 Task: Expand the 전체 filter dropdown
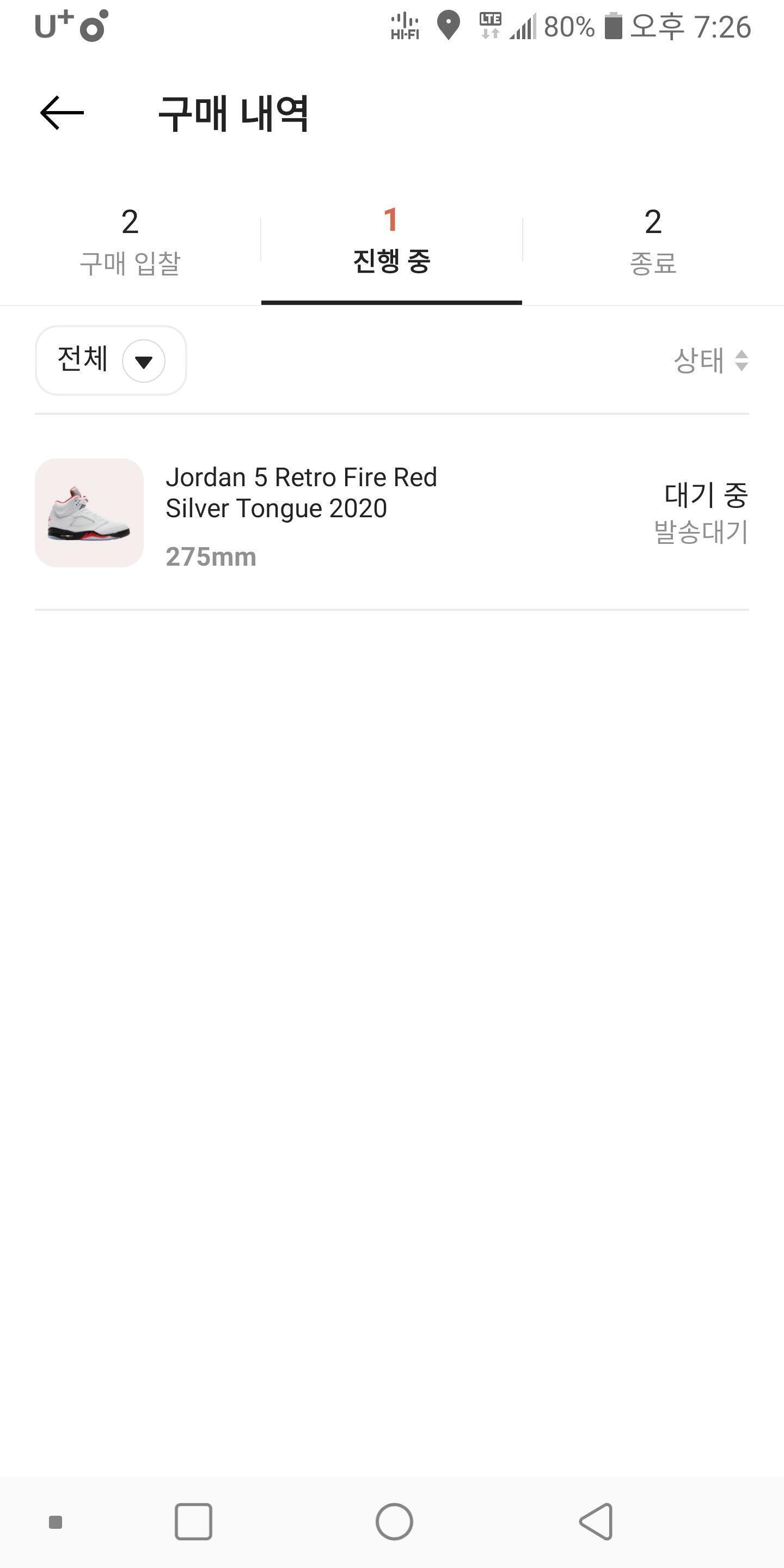point(111,360)
